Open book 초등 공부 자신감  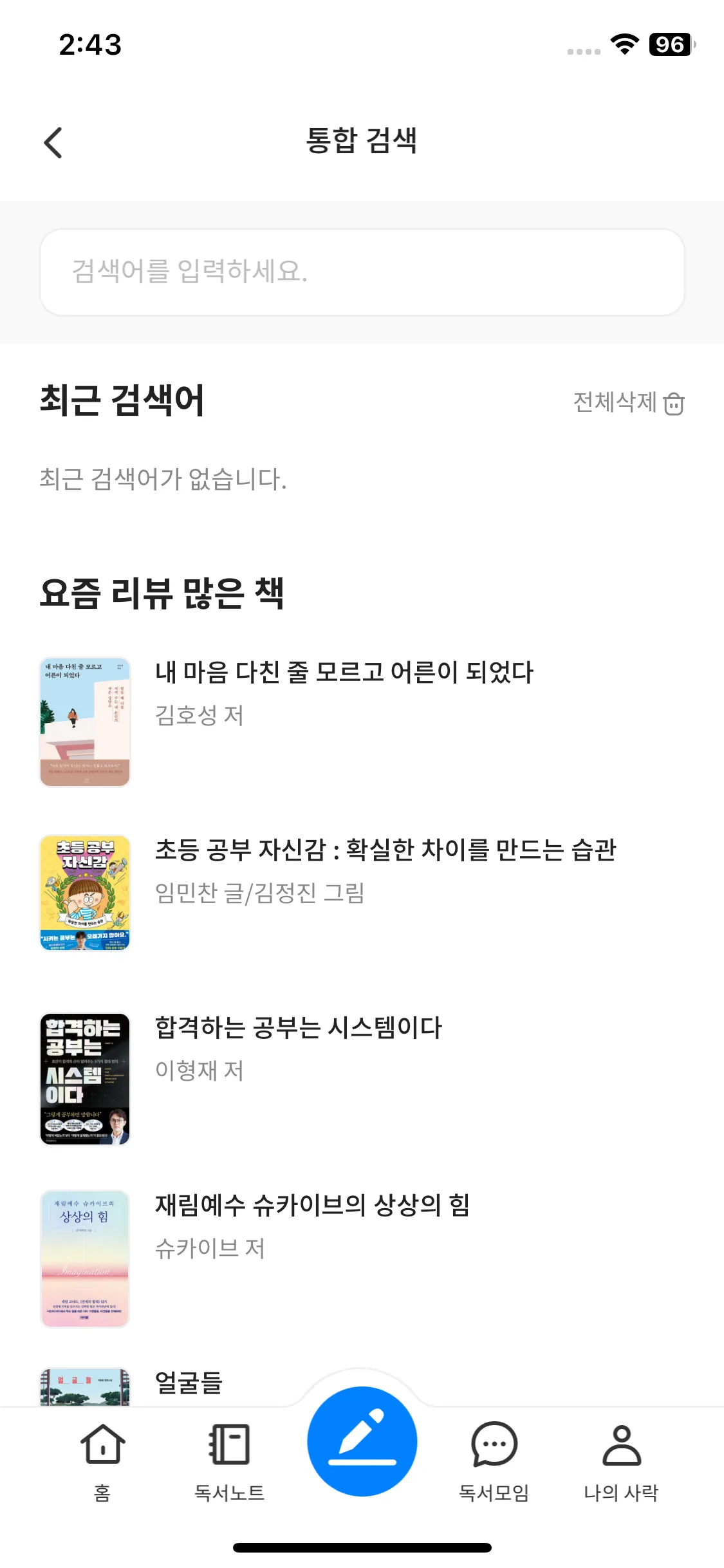click(385, 851)
